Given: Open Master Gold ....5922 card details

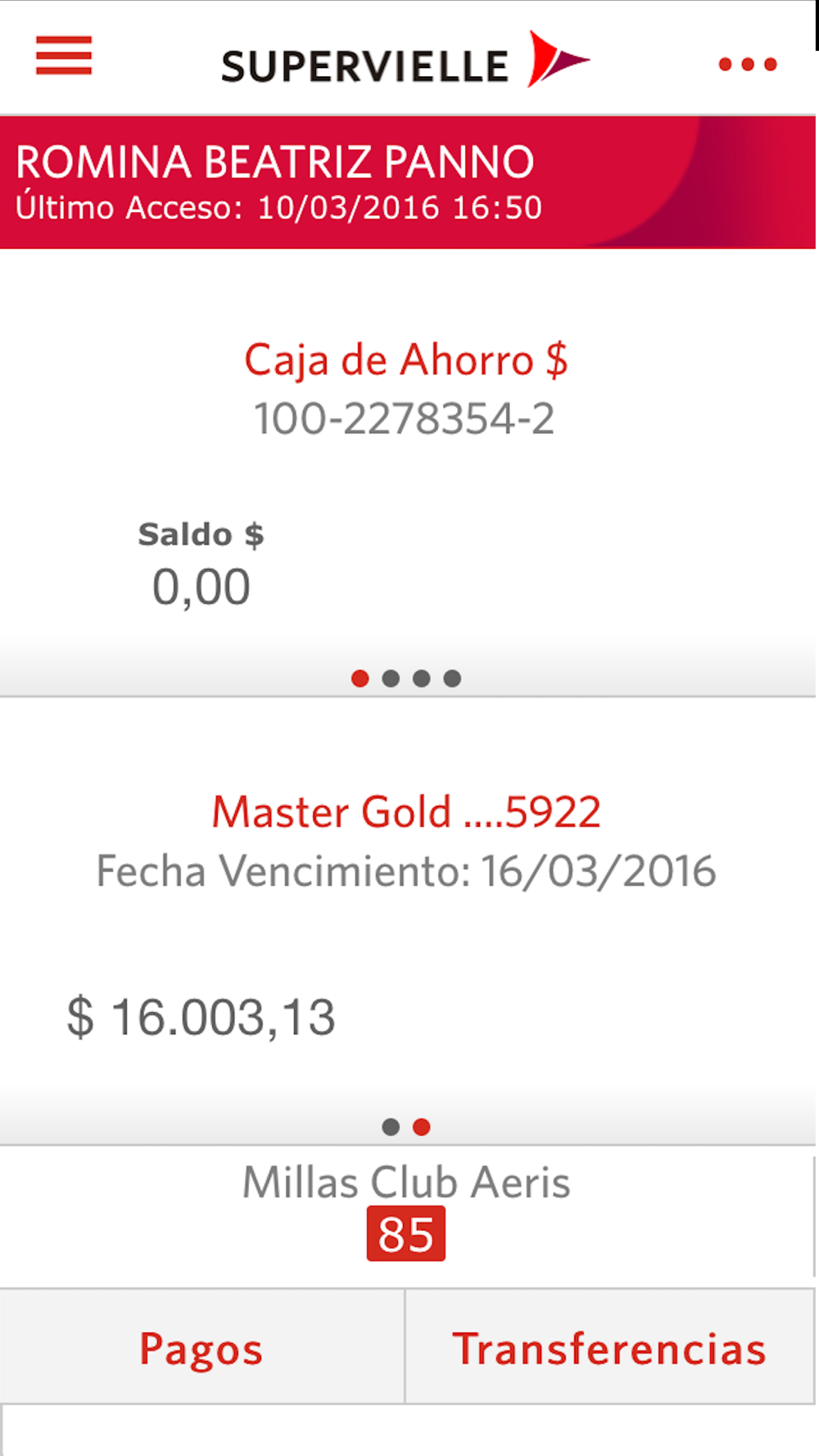Looking at the screenshot, I should (406, 812).
